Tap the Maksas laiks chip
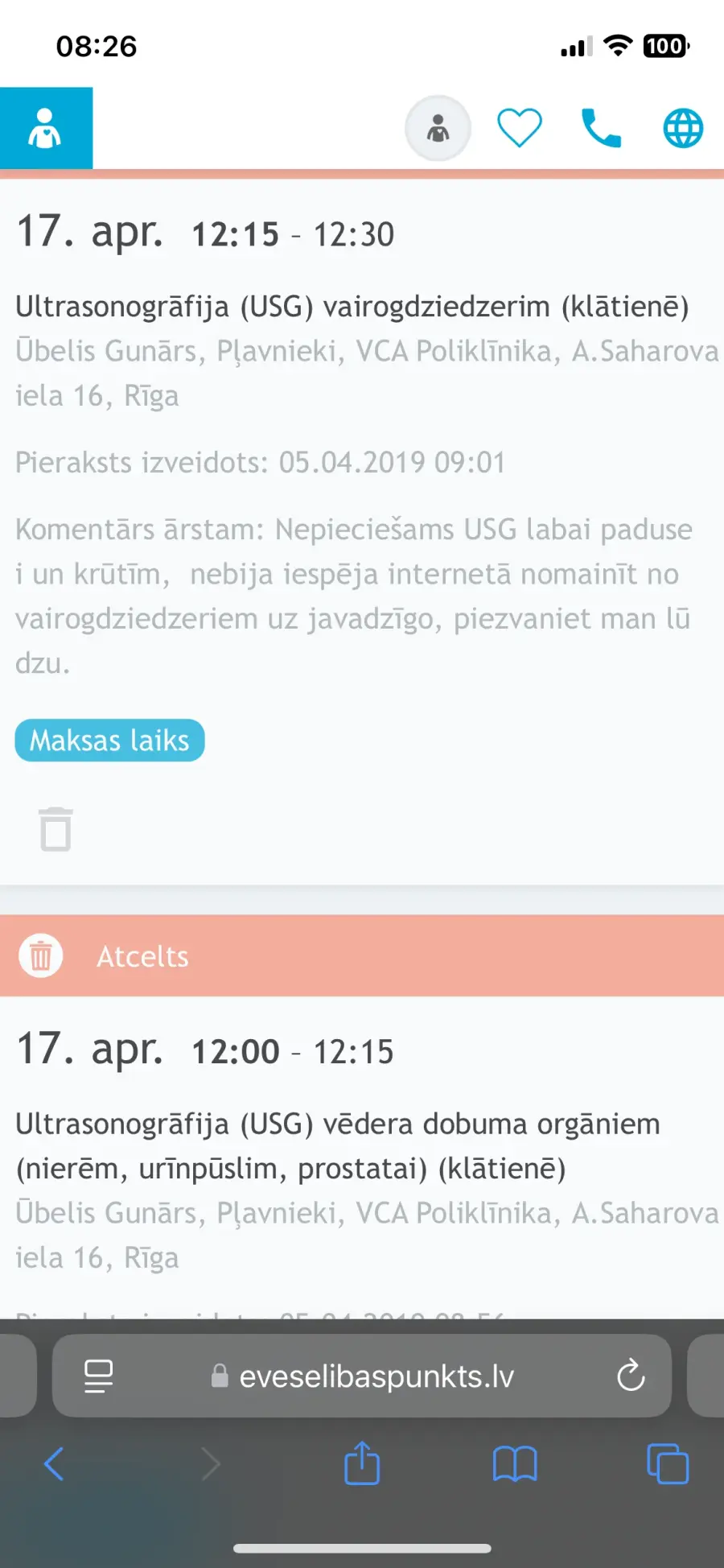The height and width of the screenshot is (1568, 724). pos(109,740)
